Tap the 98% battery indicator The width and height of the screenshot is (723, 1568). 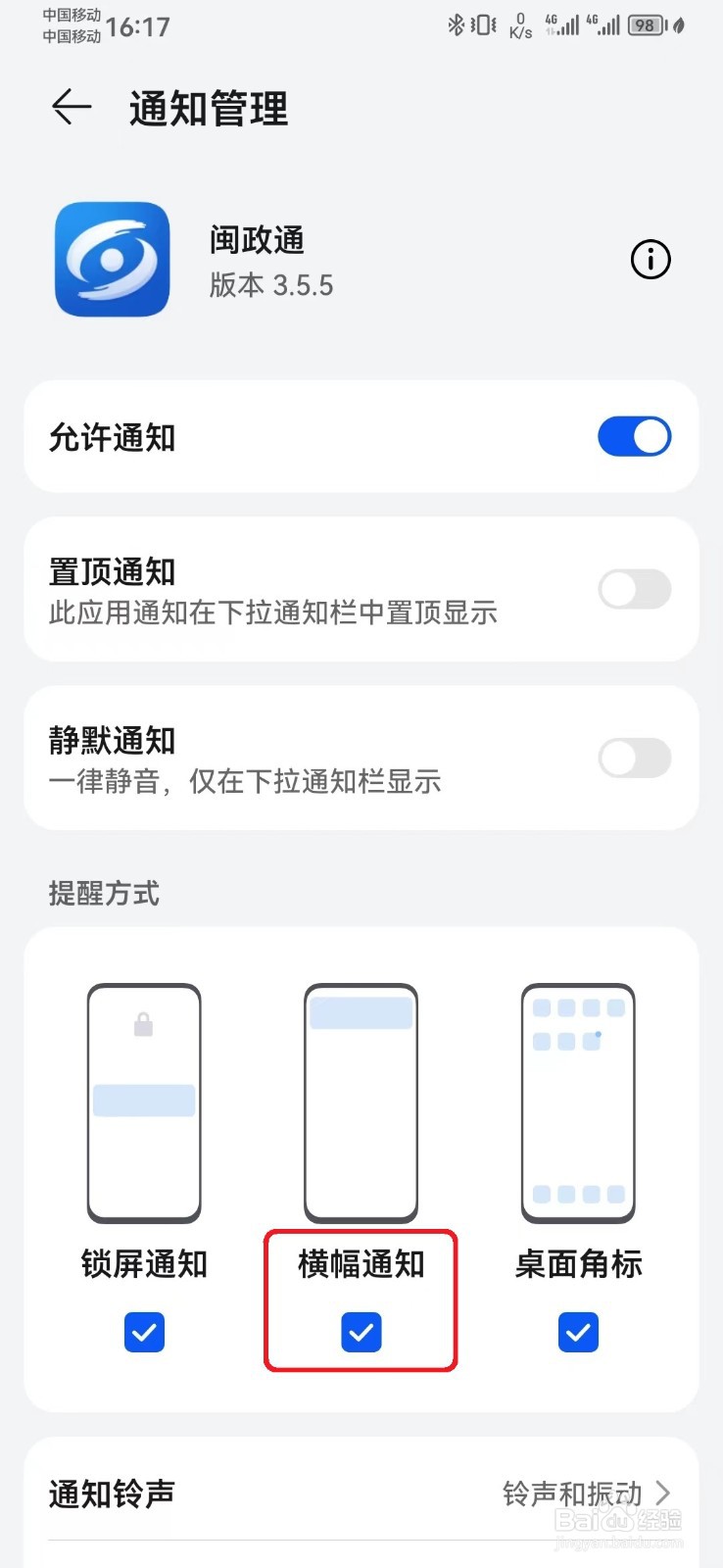[x=645, y=25]
